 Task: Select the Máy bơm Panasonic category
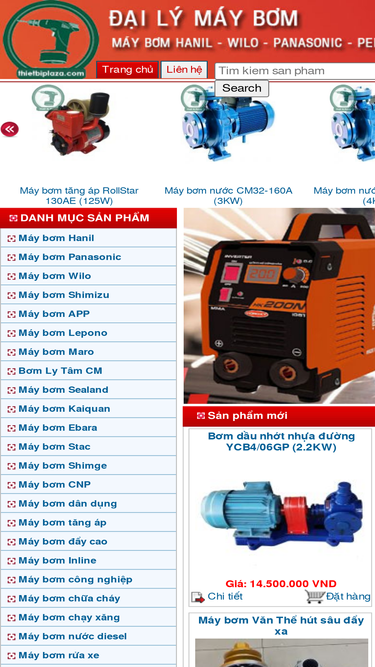pyautogui.click(x=70, y=257)
